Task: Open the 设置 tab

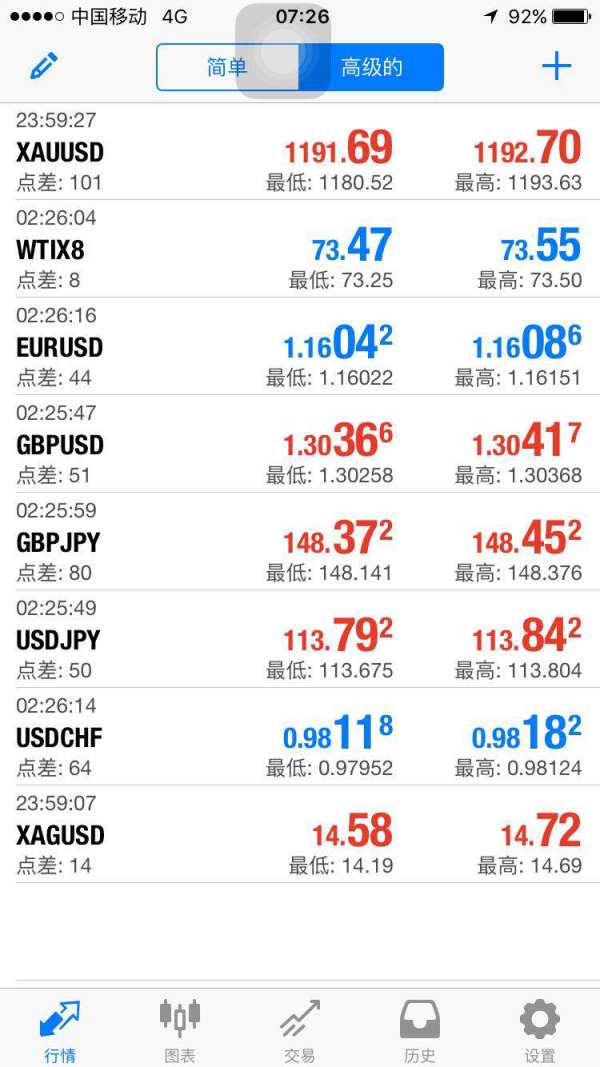Action: (540, 1029)
